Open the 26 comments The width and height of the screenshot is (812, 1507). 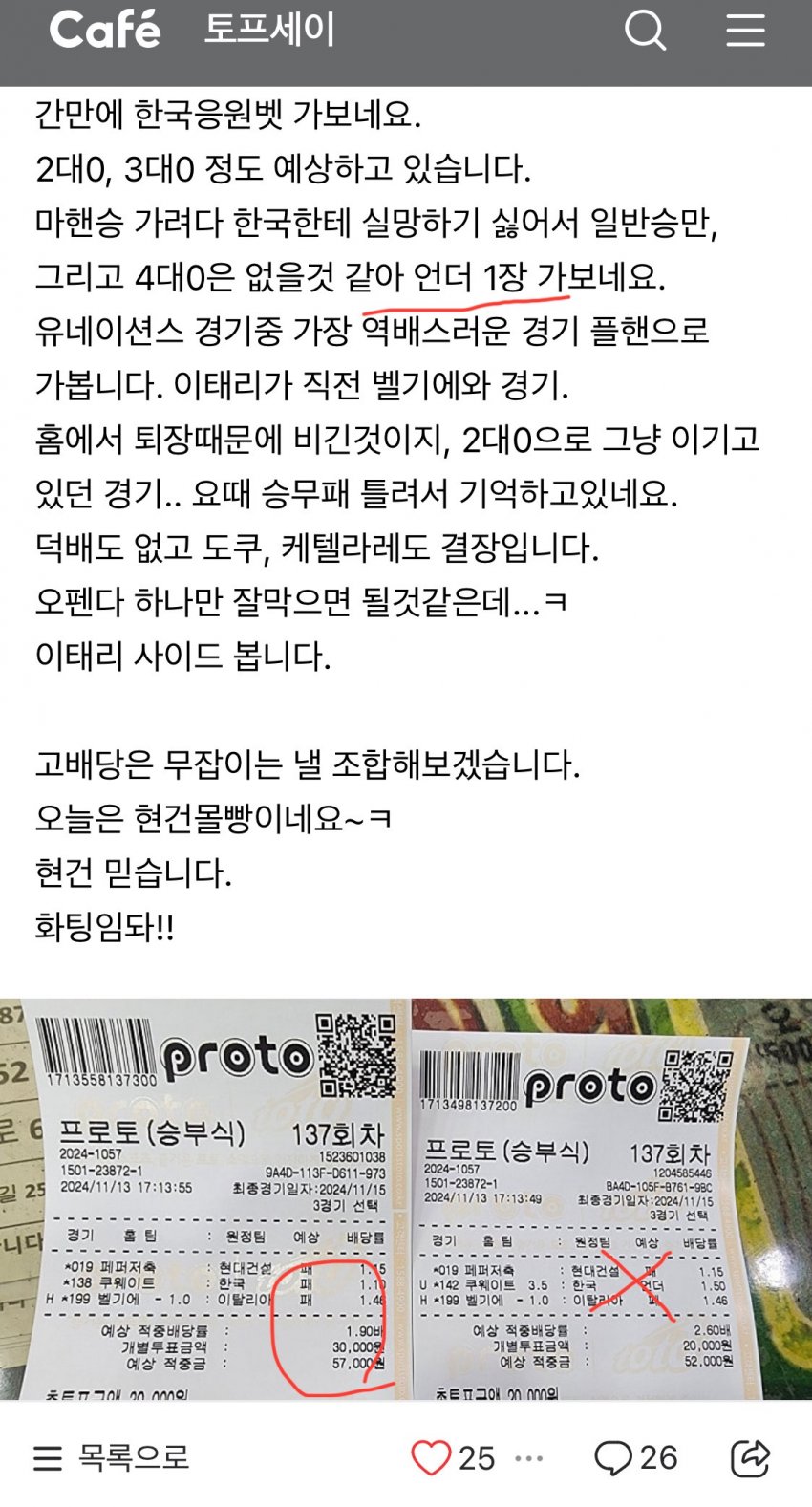click(x=636, y=1457)
